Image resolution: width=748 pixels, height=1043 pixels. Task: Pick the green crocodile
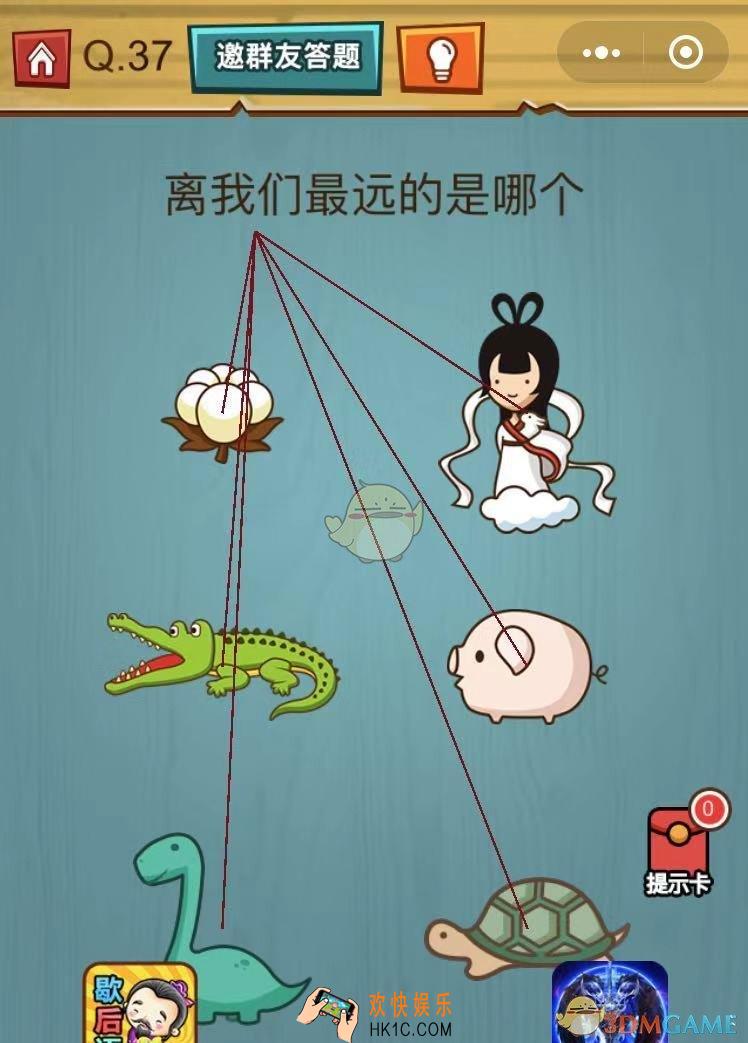point(220,660)
